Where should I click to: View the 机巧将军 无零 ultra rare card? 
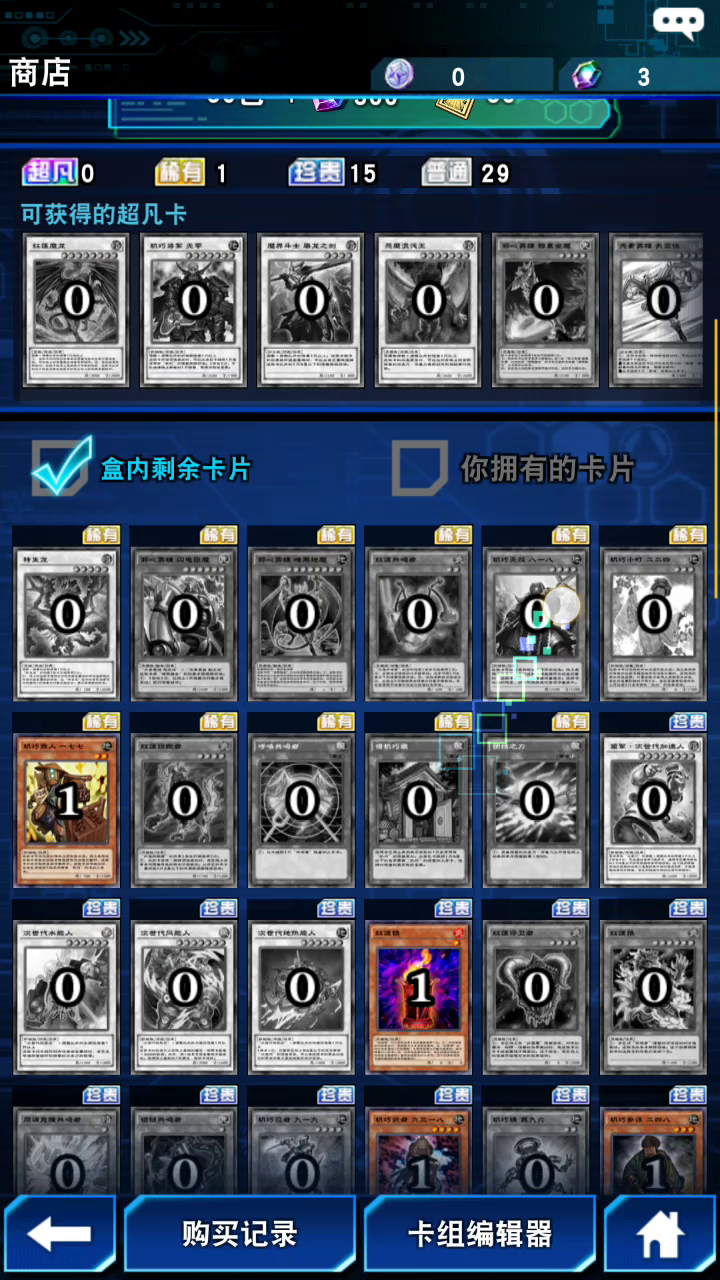(195, 310)
